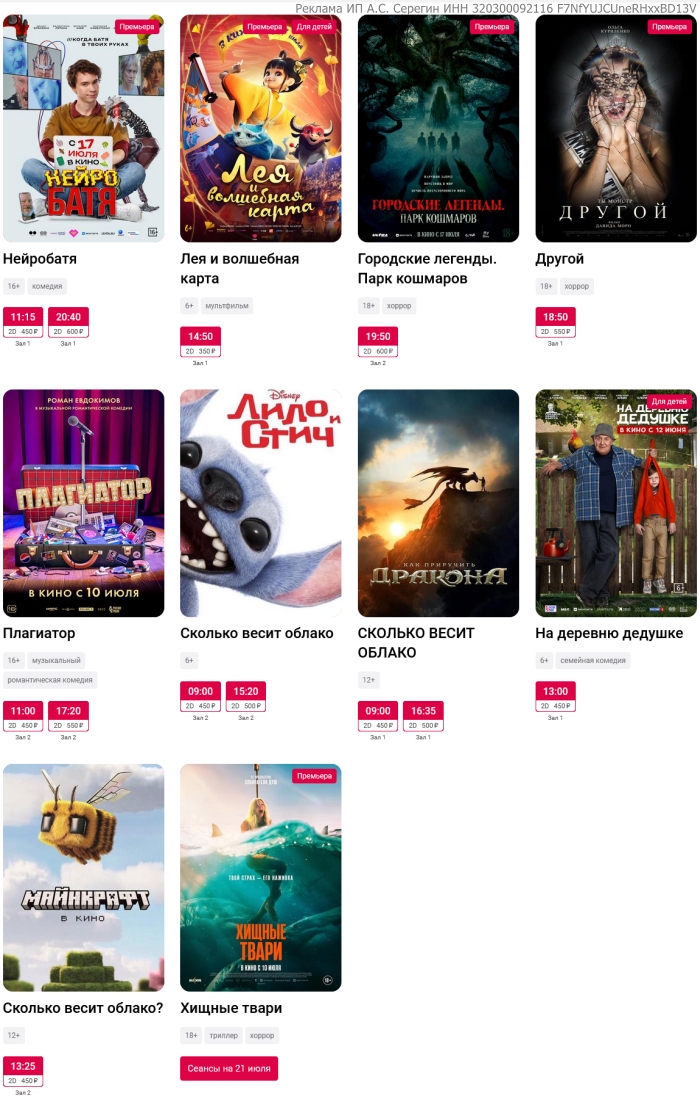The width and height of the screenshot is (700, 1102).
Task: Select the 11:15 showtime for Нейробатя
Action: pos(23,322)
